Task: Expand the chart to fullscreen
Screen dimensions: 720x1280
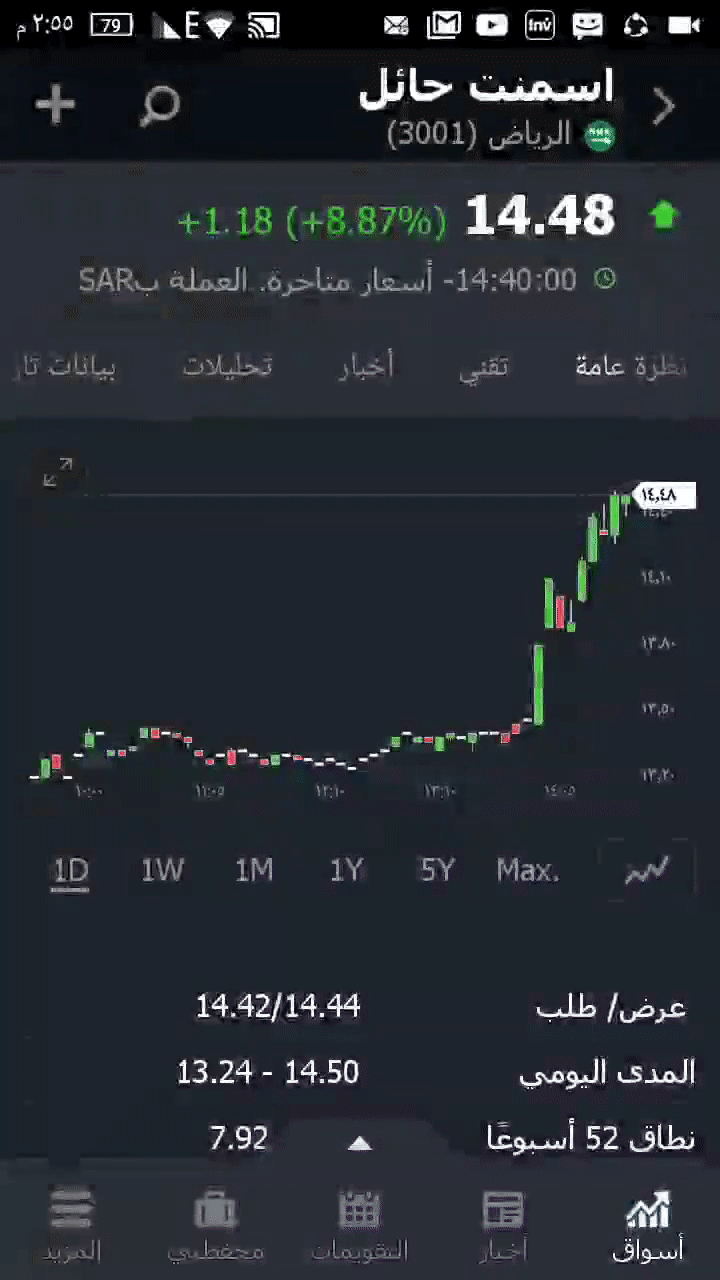Action: pos(58,472)
